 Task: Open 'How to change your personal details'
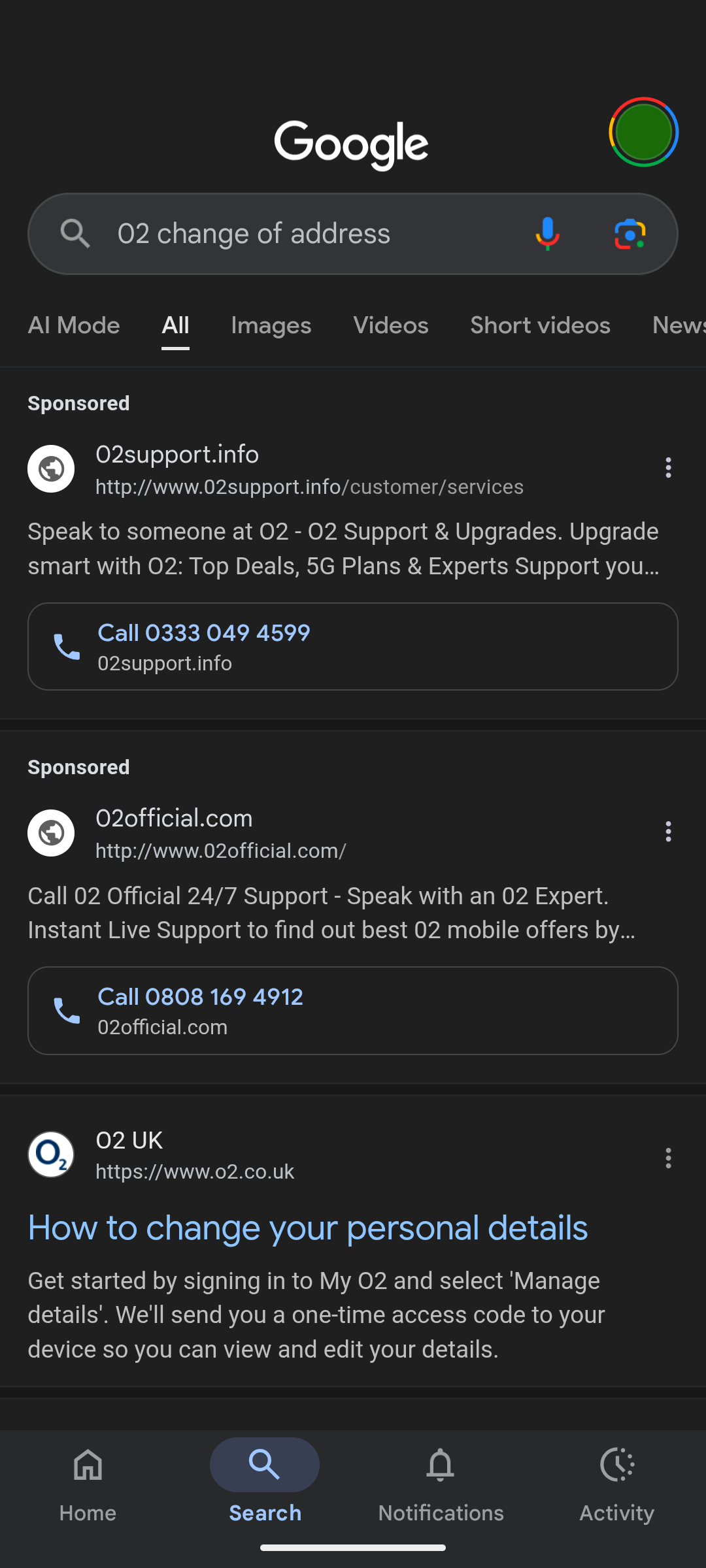(x=308, y=1228)
